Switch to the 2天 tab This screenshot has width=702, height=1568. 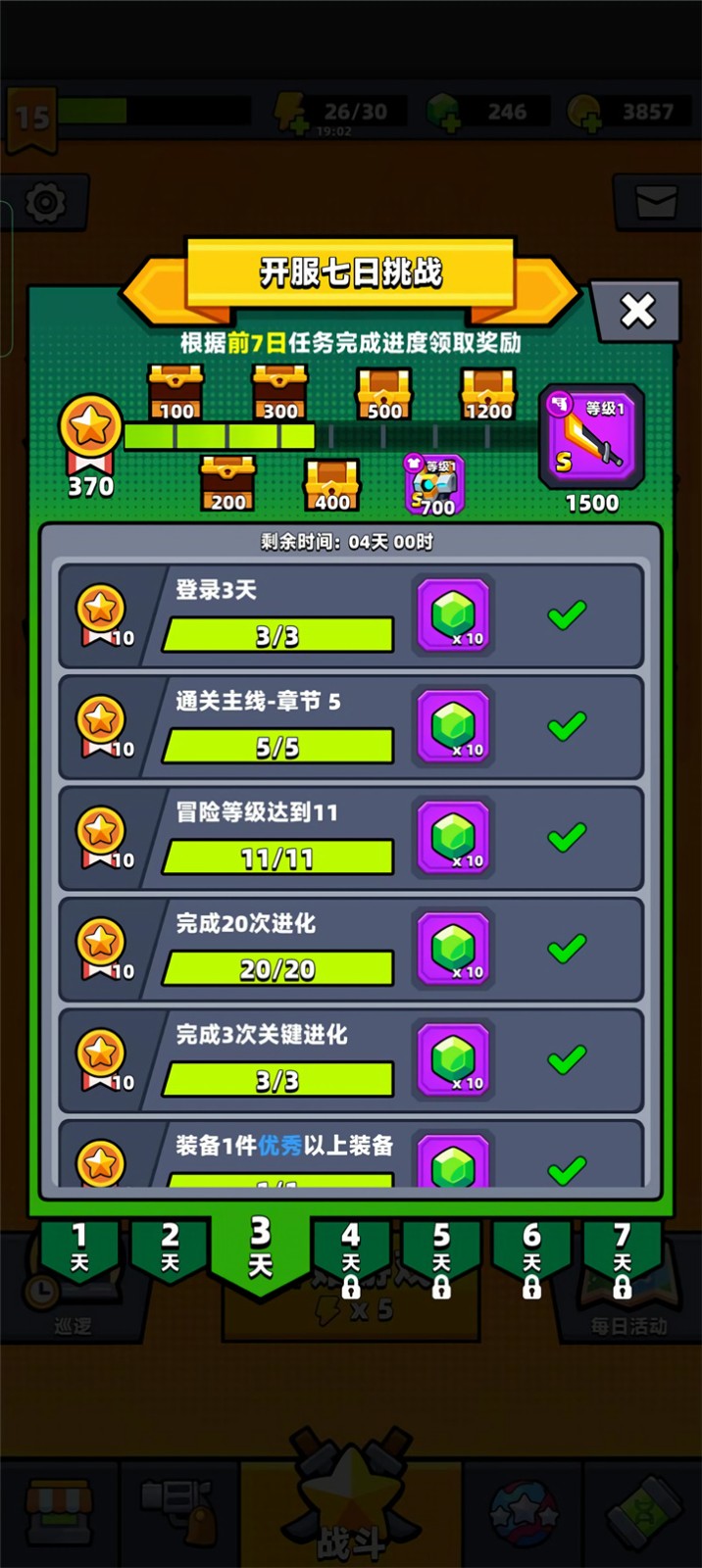point(170,1249)
